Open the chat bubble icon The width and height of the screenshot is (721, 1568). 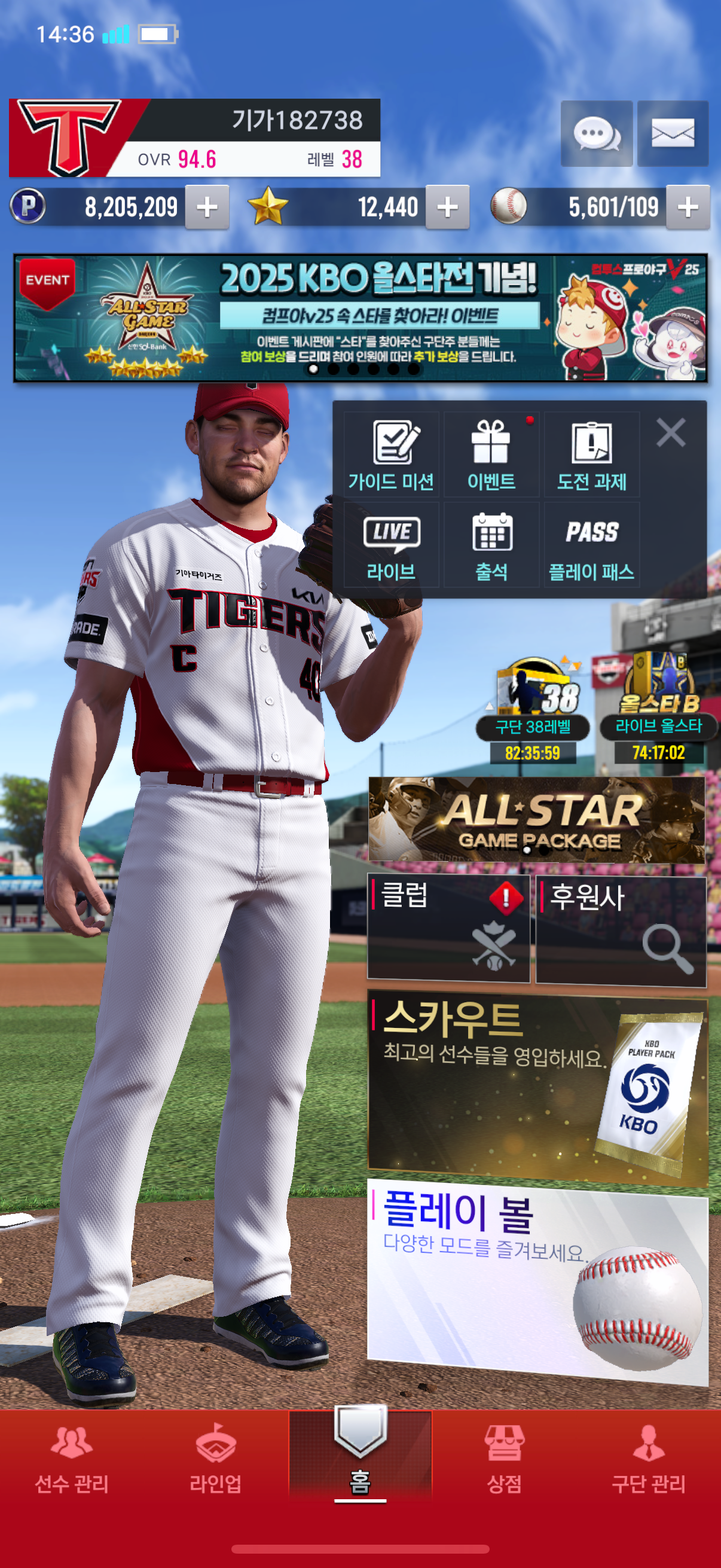tap(596, 134)
